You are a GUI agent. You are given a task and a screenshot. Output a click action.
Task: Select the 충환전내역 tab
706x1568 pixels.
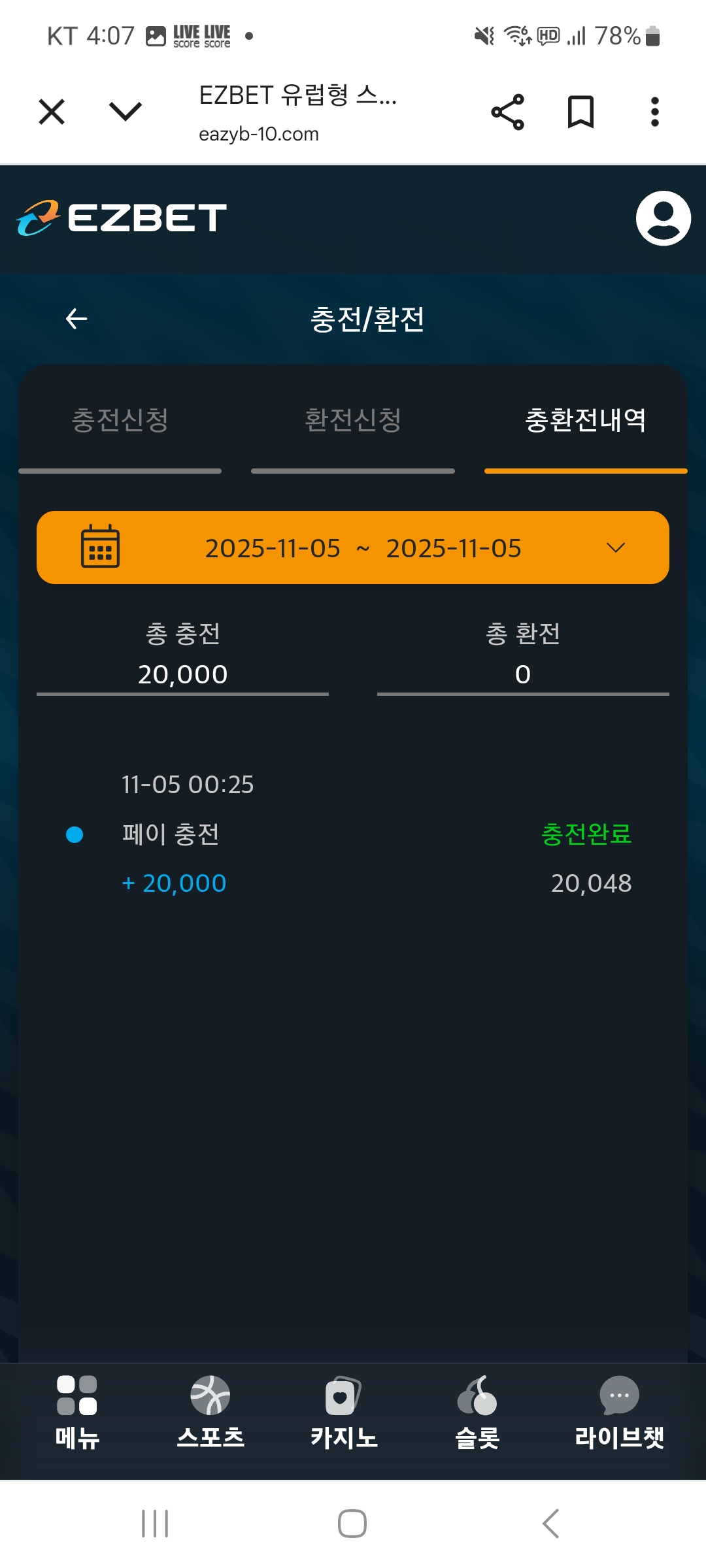(585, 420)
